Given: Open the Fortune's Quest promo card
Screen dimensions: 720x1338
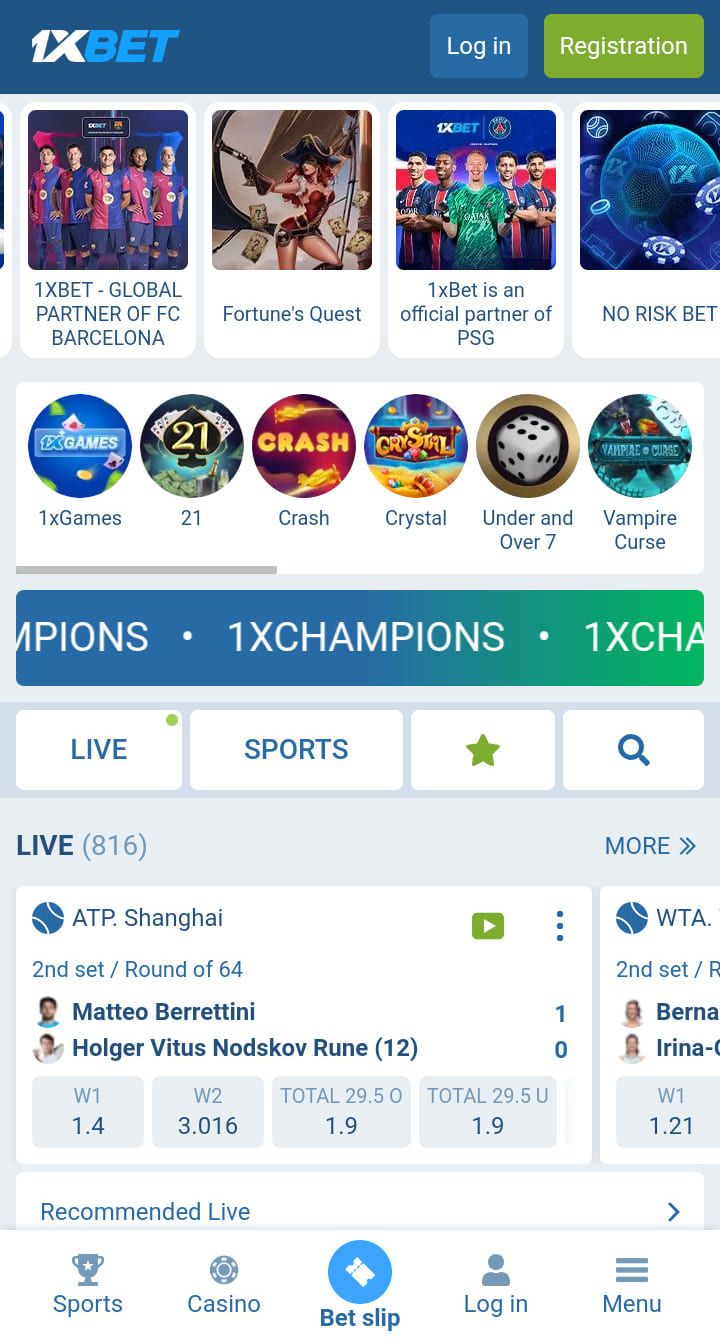Looking at the screenshot, I should tap(292, 230).
